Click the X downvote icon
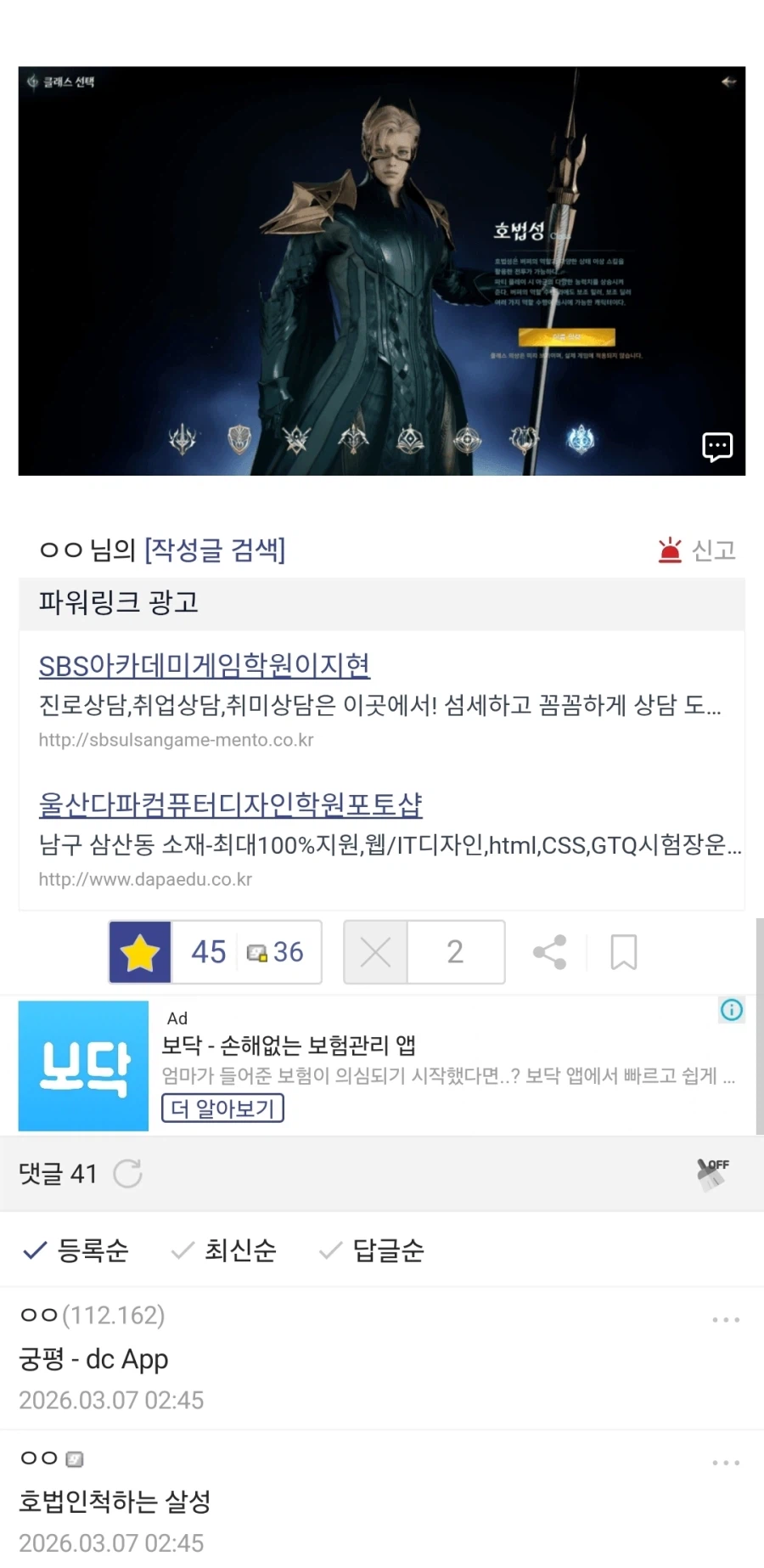Screen dimensions: 764x1568 coord(374,951)
